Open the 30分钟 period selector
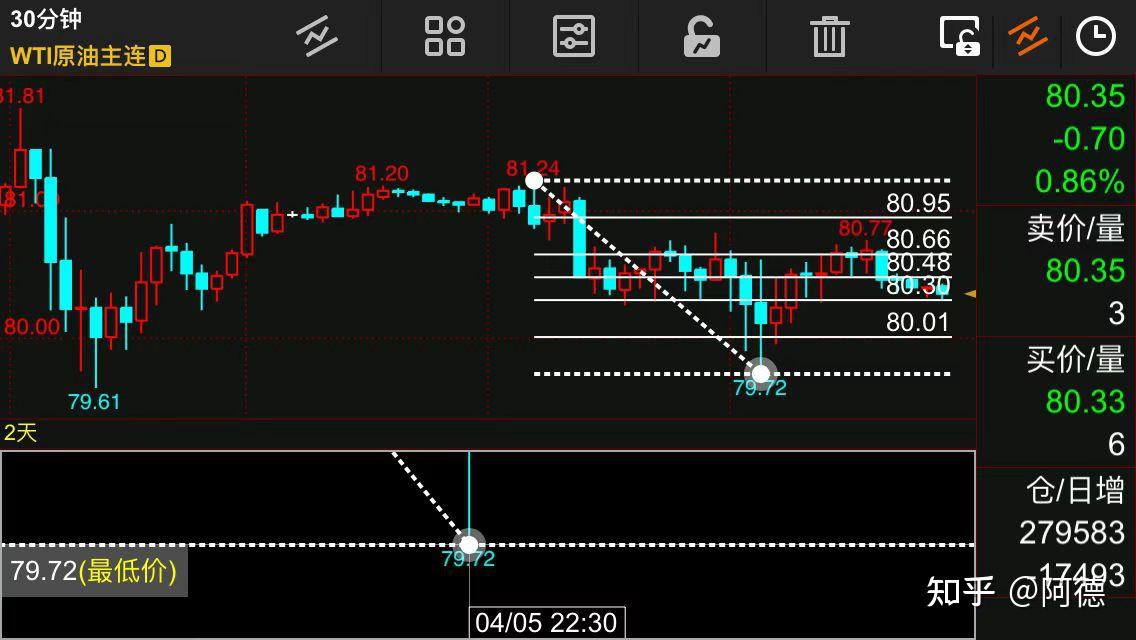Image resolution: width=1136 pixels, height=640 pixels. tap(47, 19)
